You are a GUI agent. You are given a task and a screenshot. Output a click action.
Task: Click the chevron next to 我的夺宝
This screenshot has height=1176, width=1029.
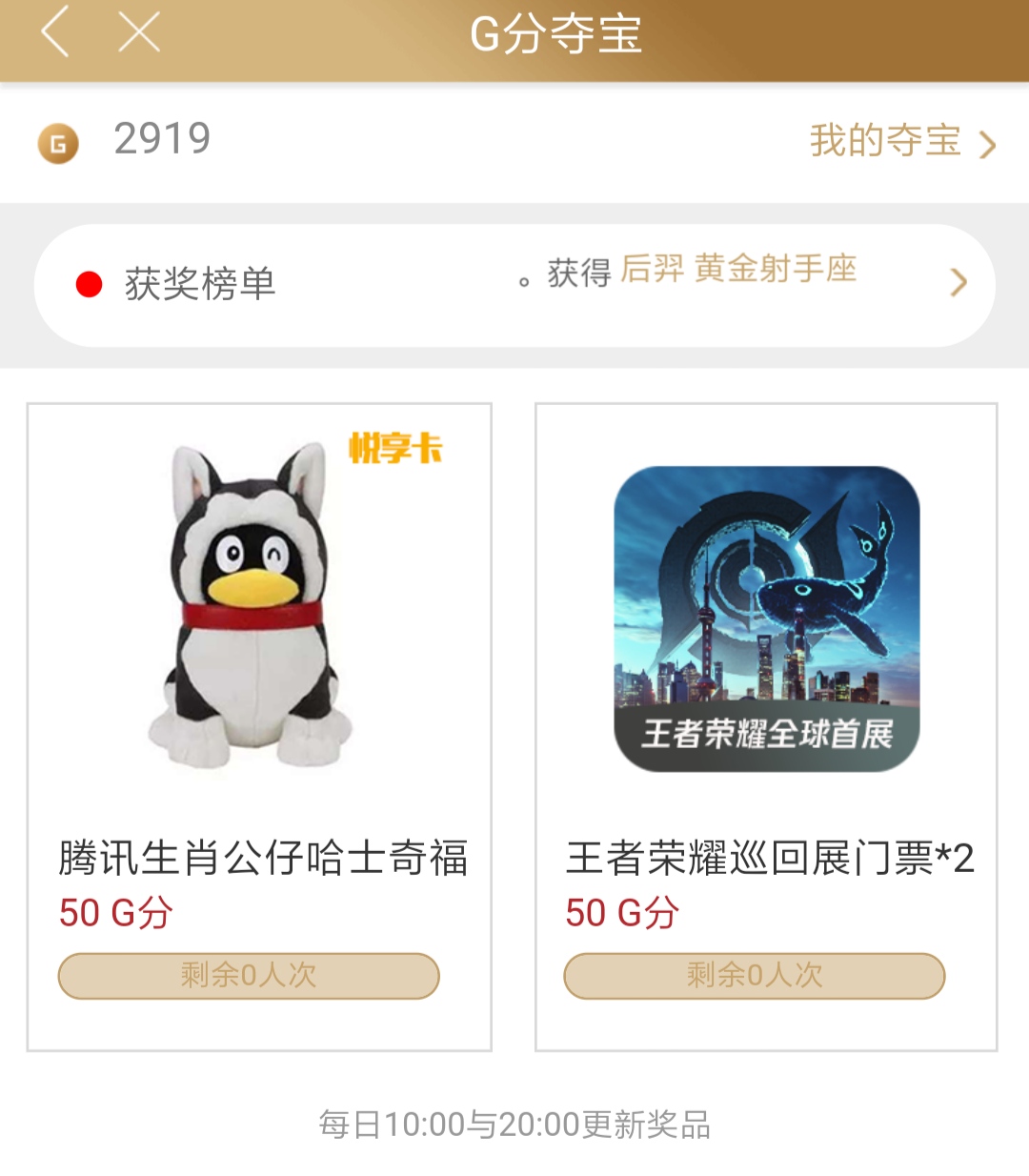(x=986, y=143)
